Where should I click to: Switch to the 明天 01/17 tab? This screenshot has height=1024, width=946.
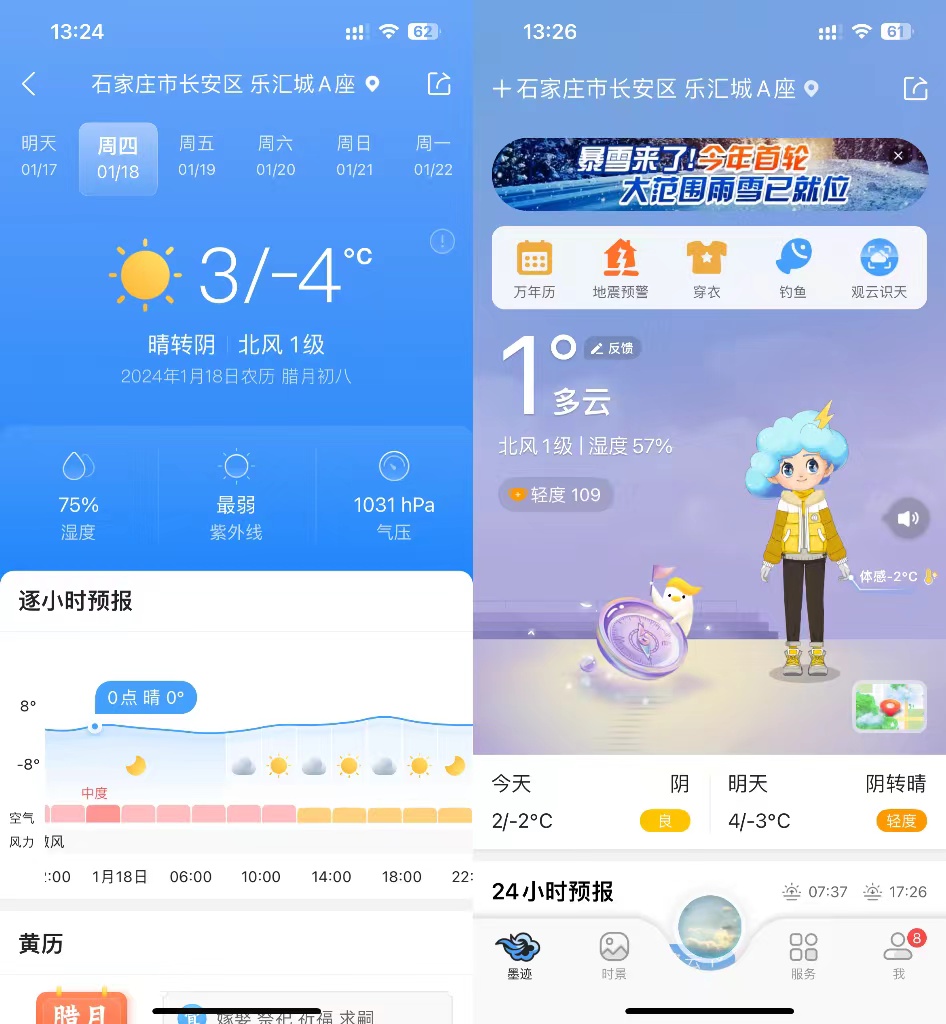(39, 156)
